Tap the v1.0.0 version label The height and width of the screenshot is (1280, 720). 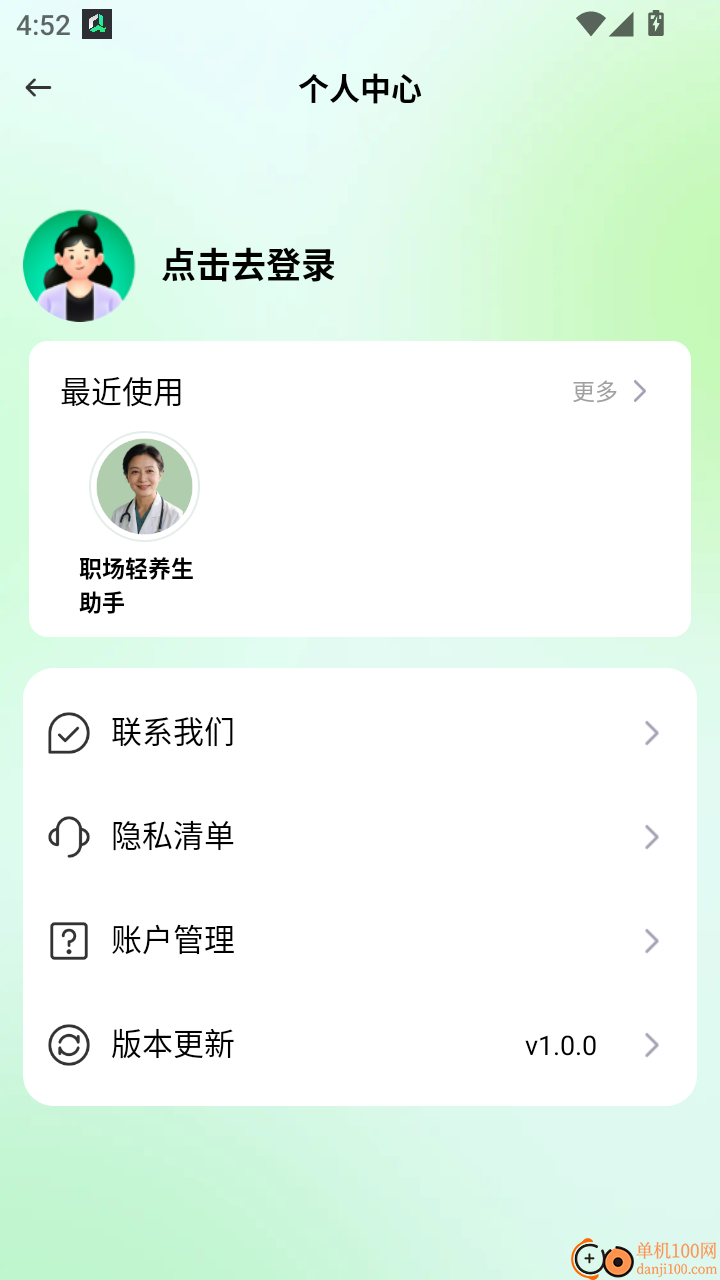click(559, 1045)
